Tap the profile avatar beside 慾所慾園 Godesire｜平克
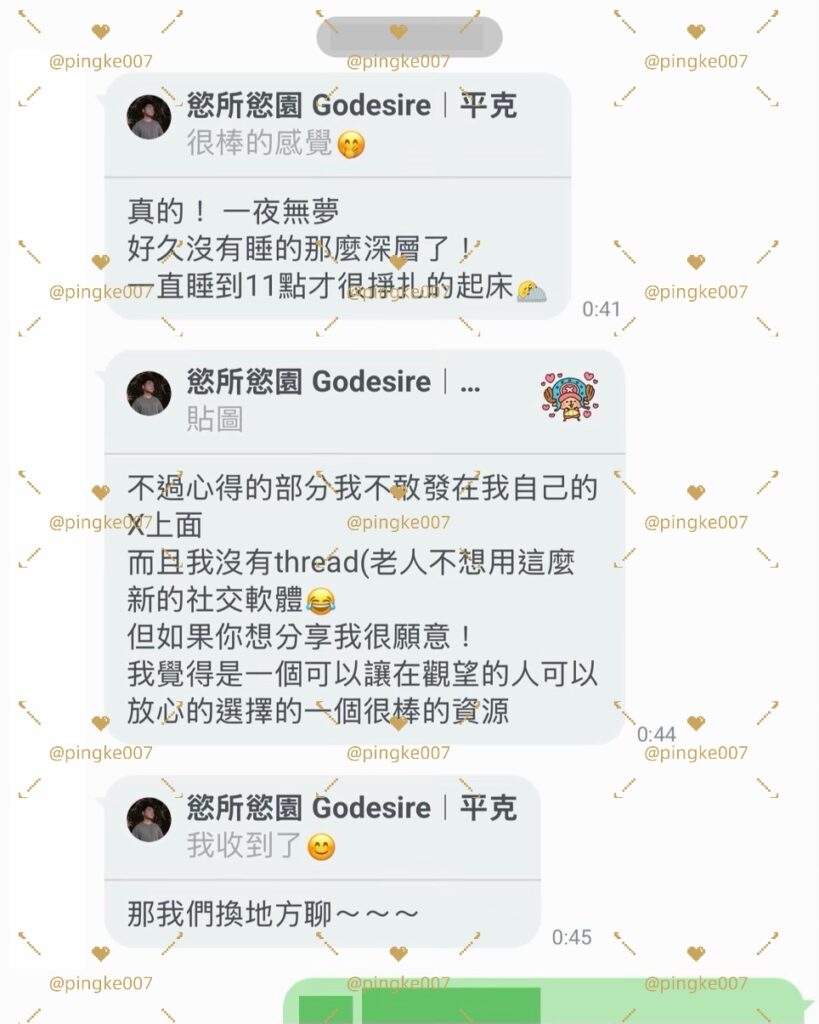 click(x=147, y=113)
